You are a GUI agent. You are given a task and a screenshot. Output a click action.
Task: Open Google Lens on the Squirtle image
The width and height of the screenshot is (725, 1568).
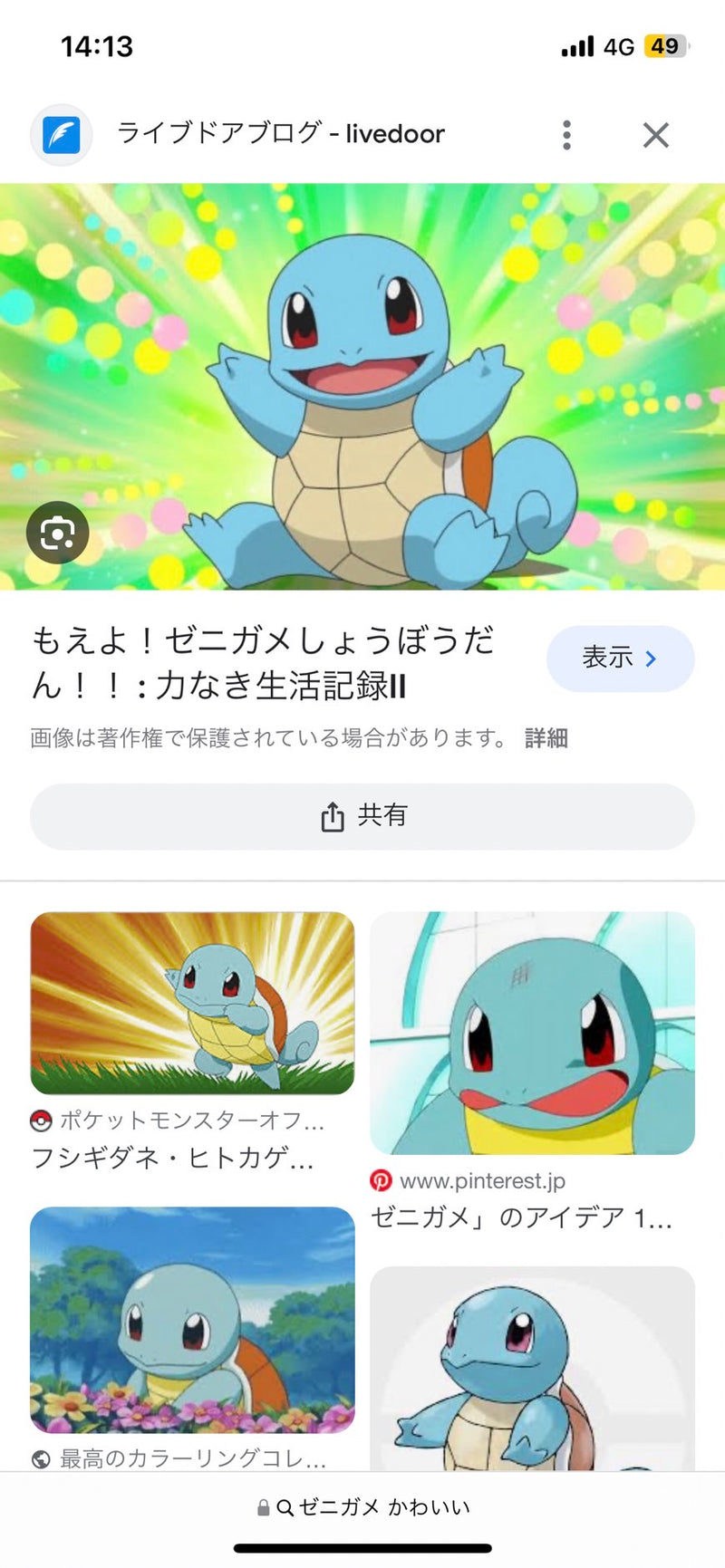[57, 533]
